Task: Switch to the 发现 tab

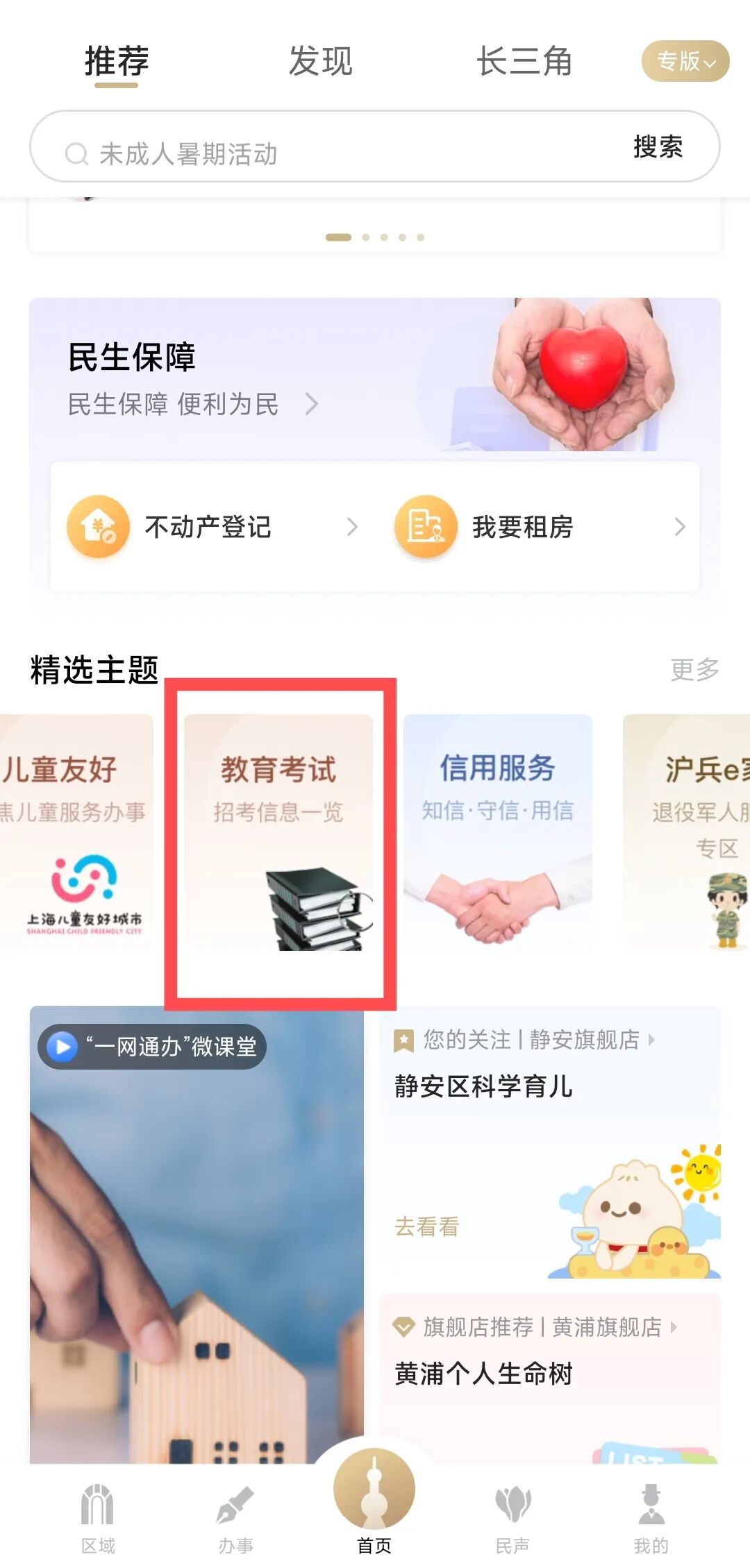Action: pos(320,61)
